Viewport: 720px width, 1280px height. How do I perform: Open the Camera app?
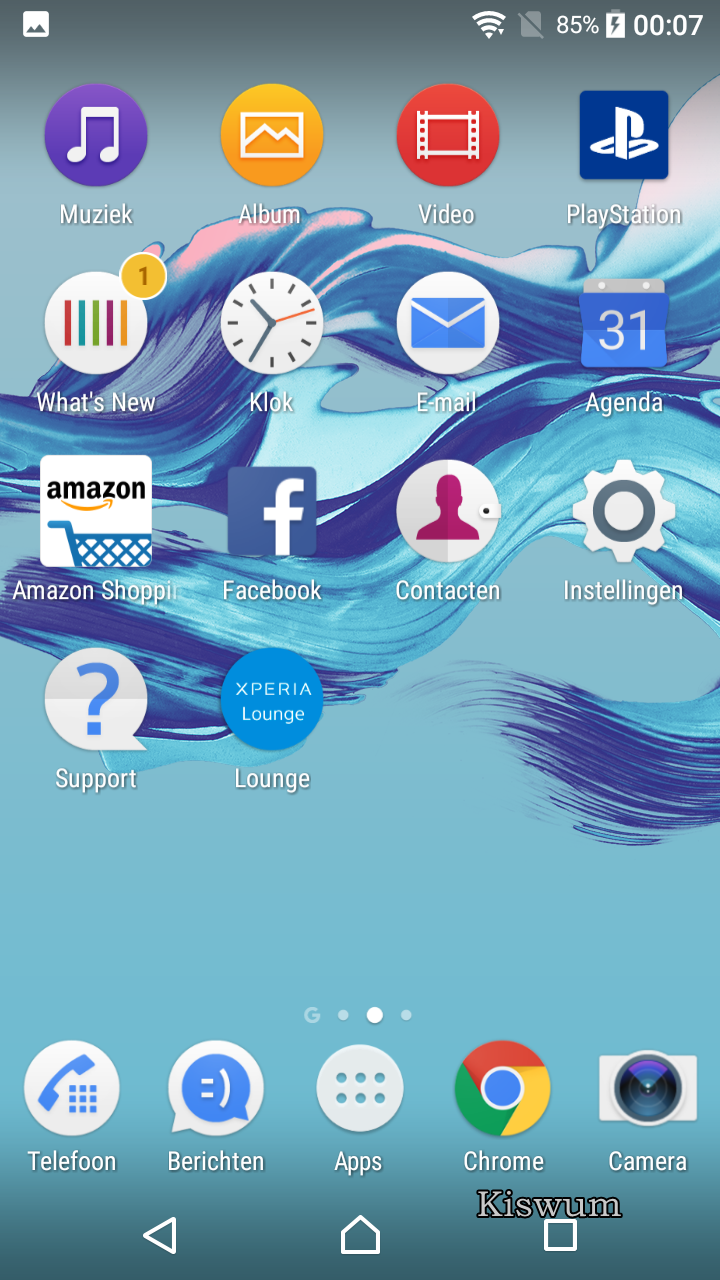pyautogui.click(x=648, y=1088)
